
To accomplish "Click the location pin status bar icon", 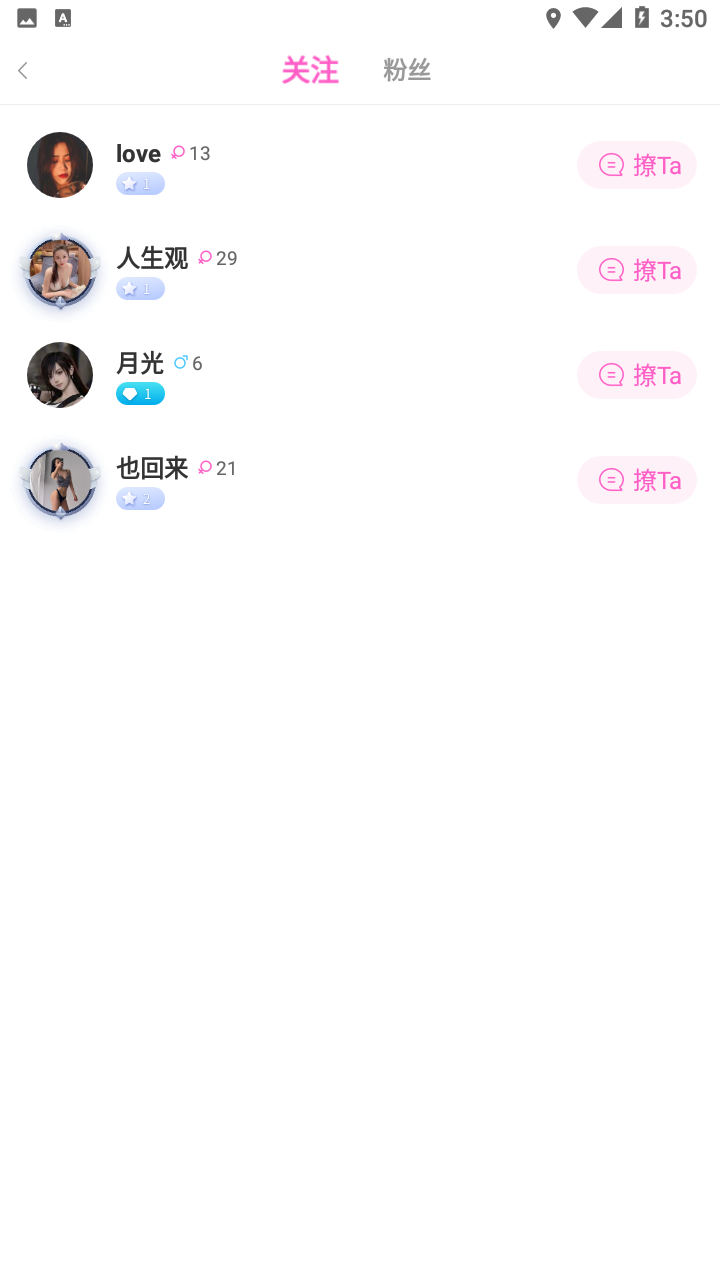I will 553,18.
